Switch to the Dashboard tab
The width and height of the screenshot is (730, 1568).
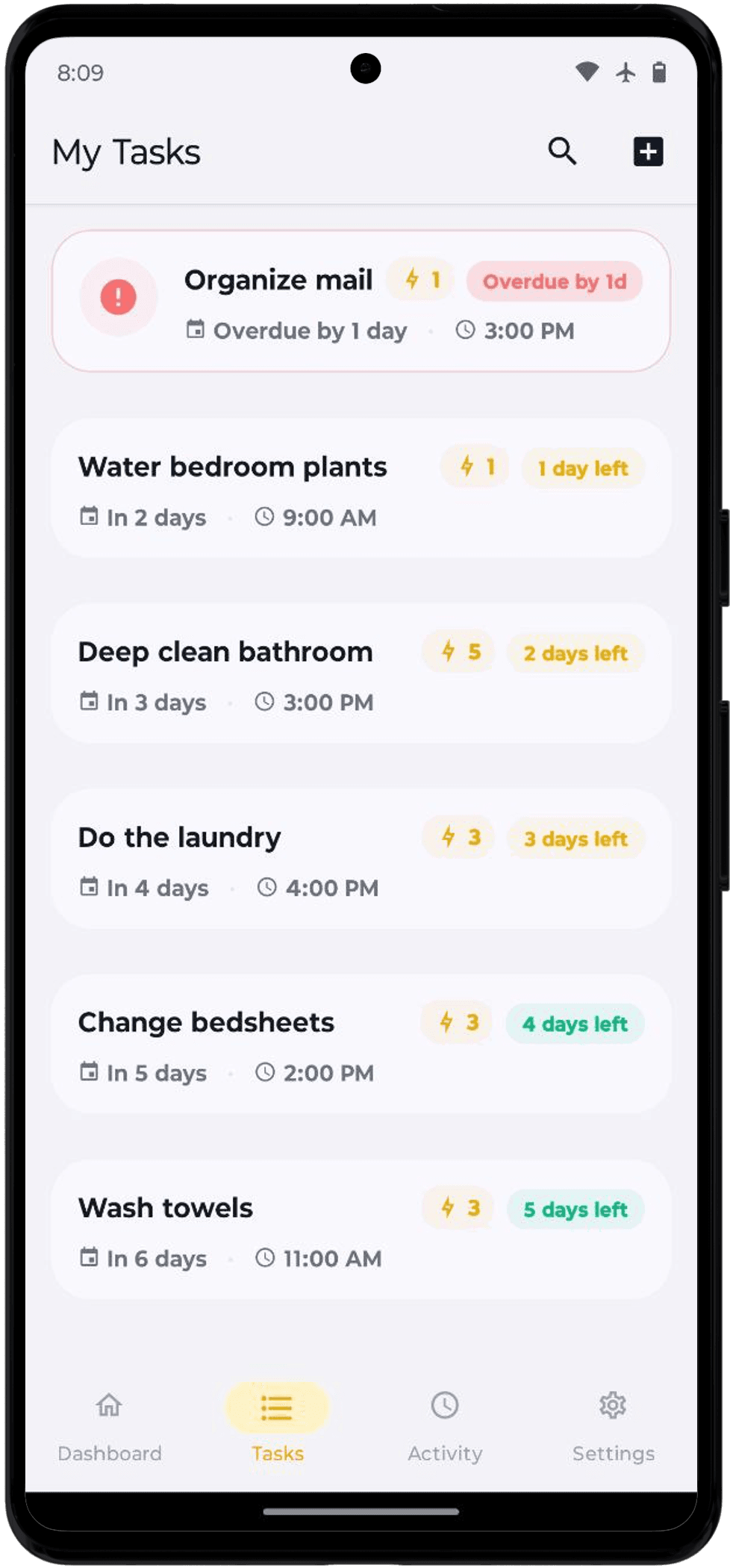110,1425
